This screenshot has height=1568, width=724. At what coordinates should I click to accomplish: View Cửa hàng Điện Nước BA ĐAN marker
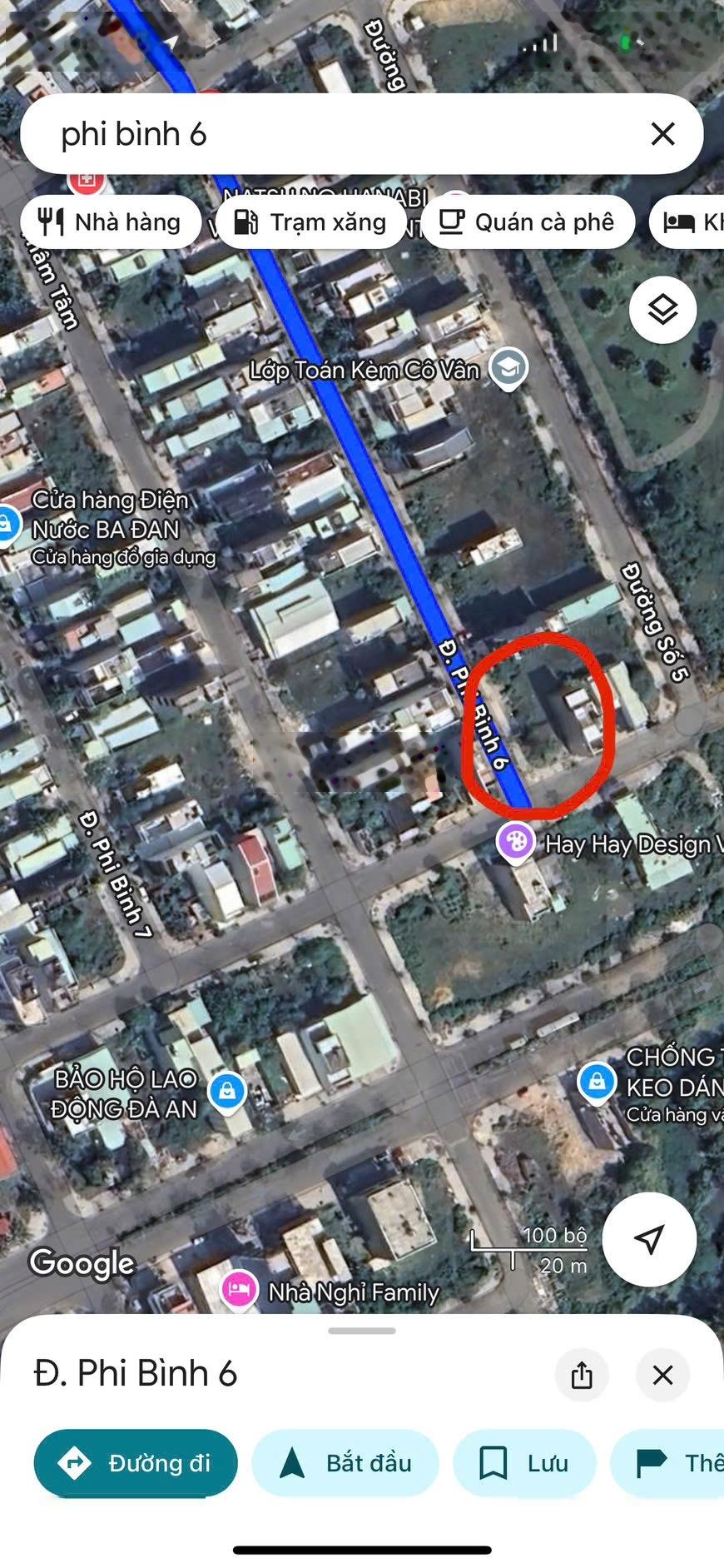(x=7, y=525)
